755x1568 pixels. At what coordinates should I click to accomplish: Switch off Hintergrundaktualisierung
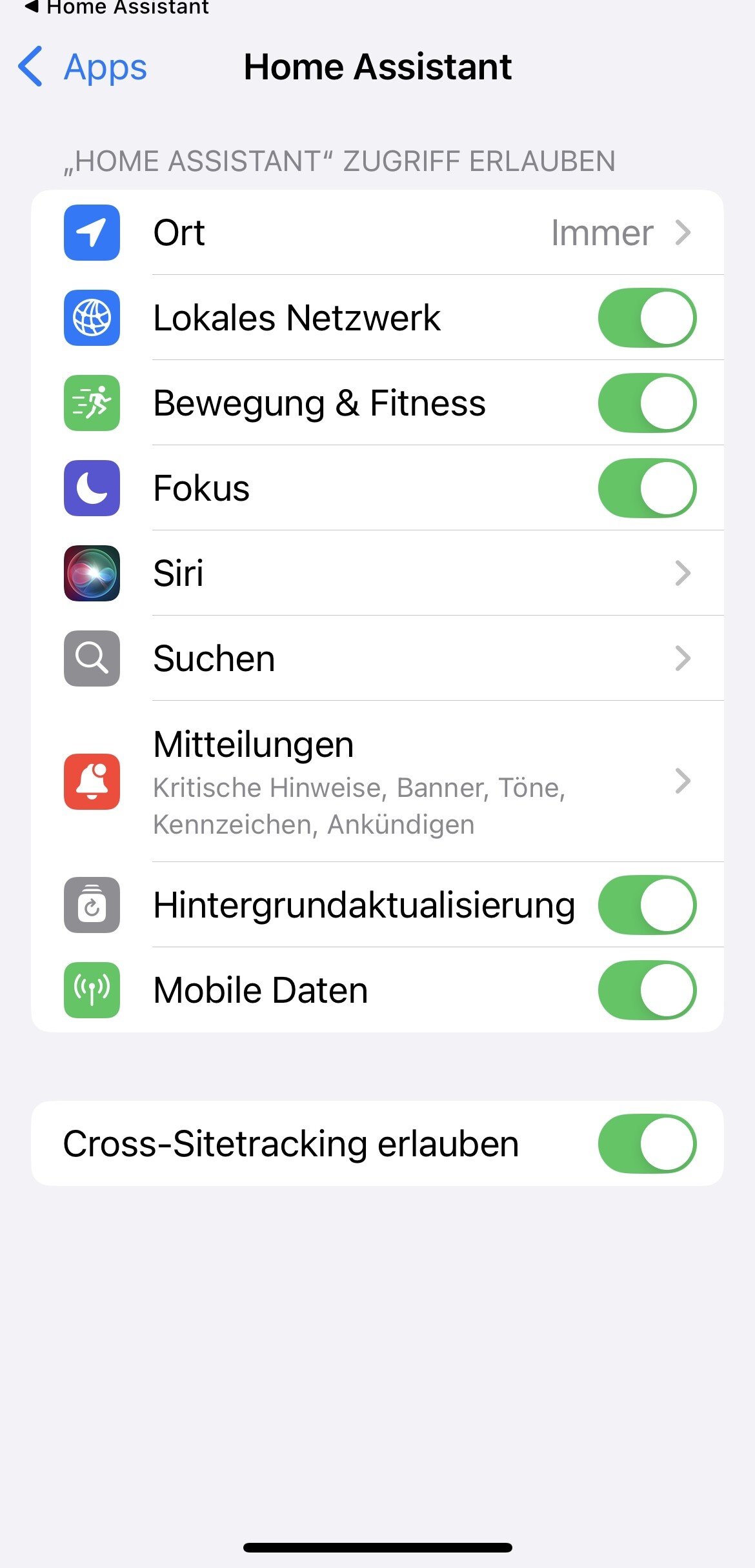coord(647,905)
